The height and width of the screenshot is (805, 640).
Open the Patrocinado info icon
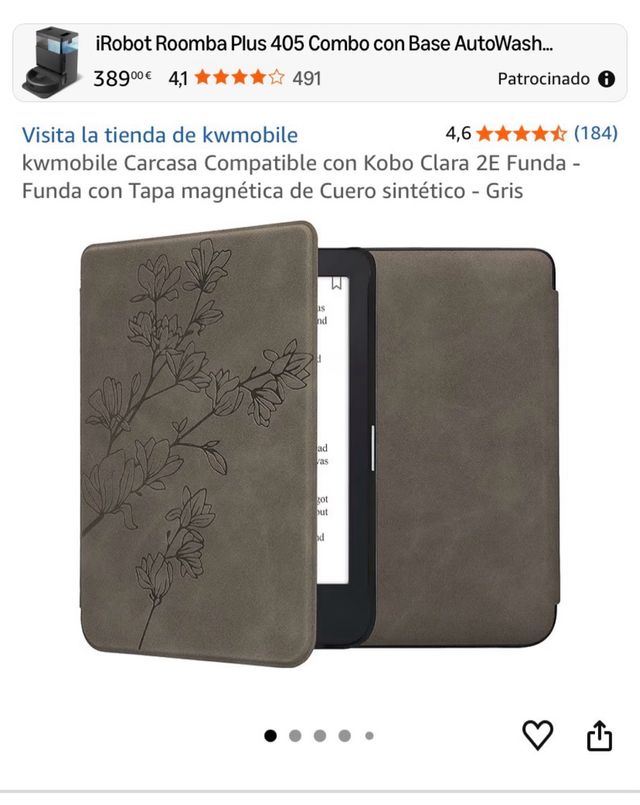click(x=607, y=79)
